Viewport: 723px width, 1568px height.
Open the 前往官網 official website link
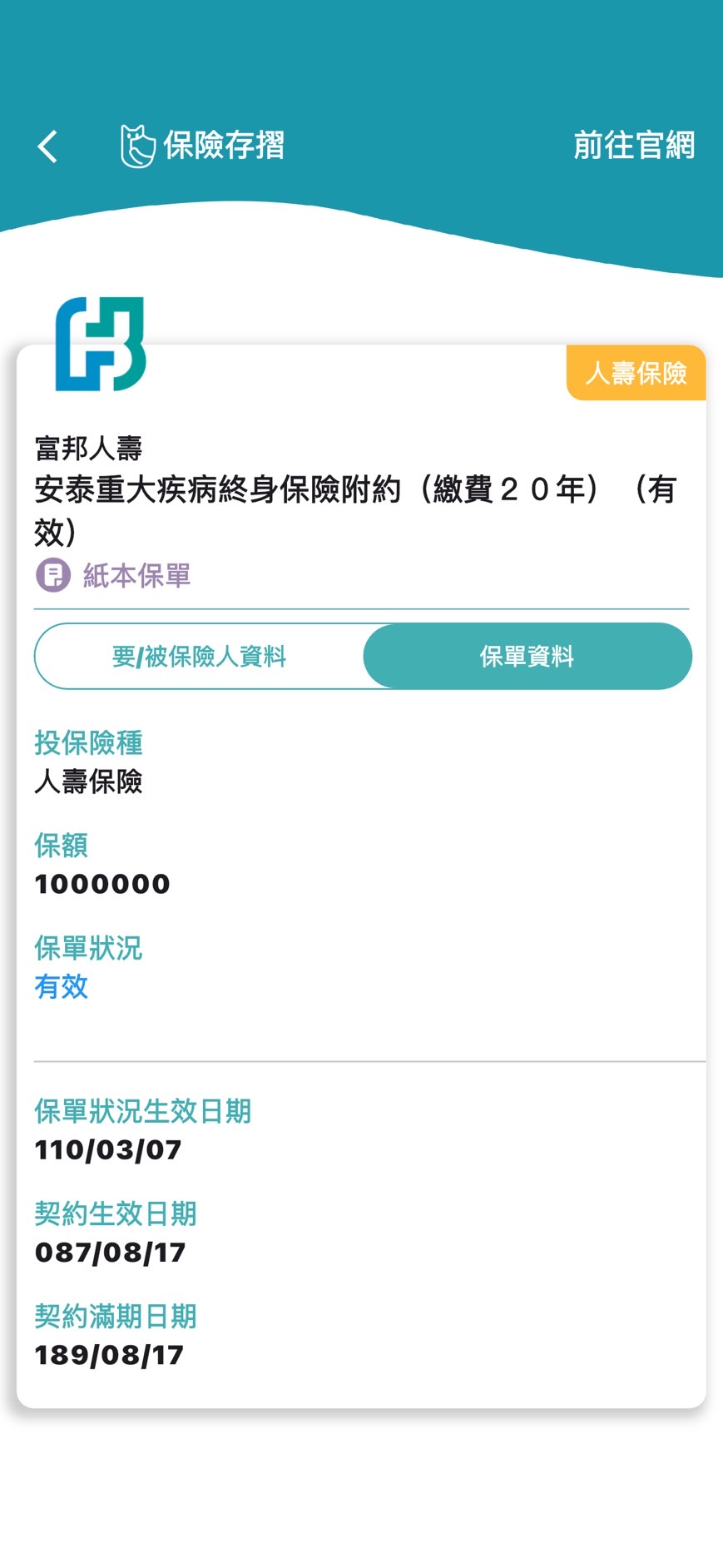pyautogui.click(x=633, y=146)
